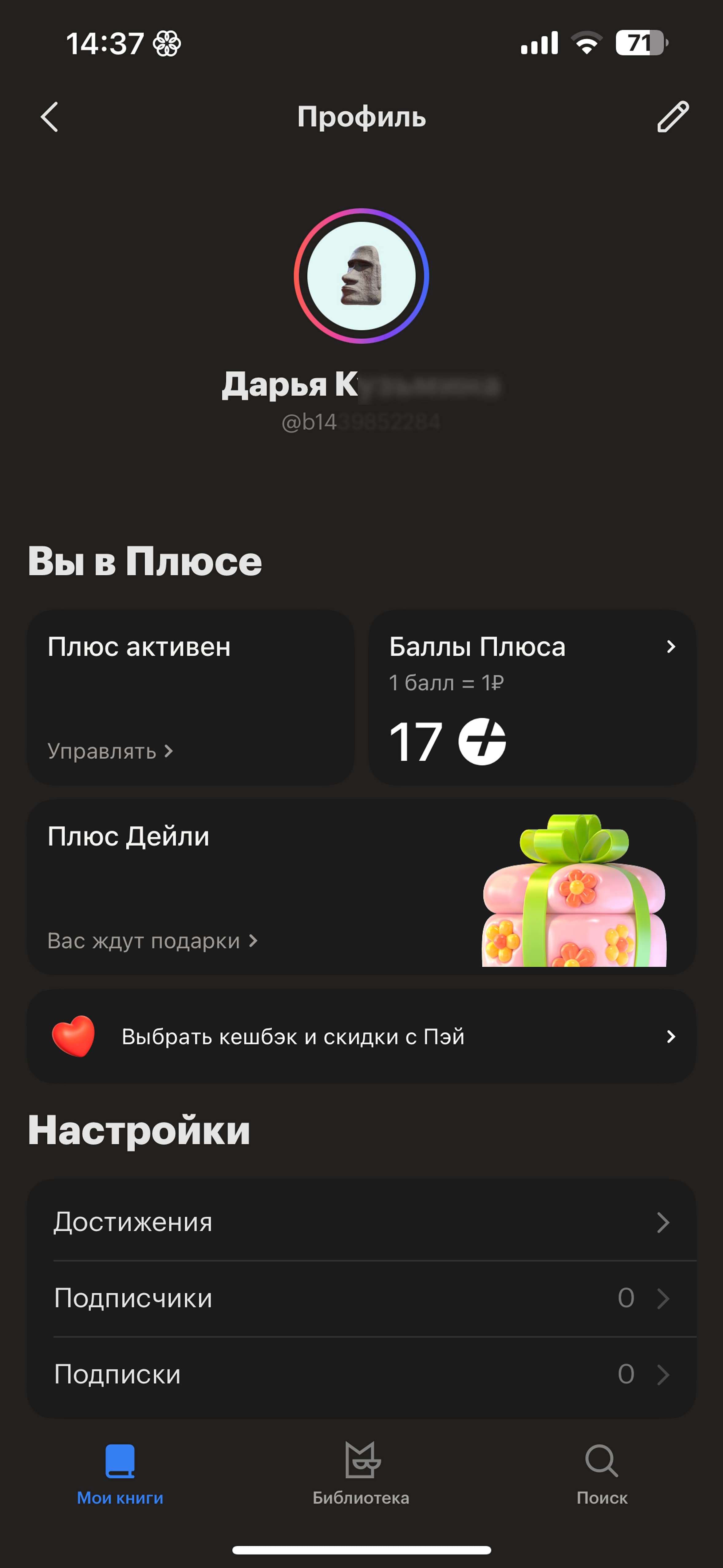The image size is (723, 1568).
Task: Open the Подписчики list
Action: (x=361, y=1298)
